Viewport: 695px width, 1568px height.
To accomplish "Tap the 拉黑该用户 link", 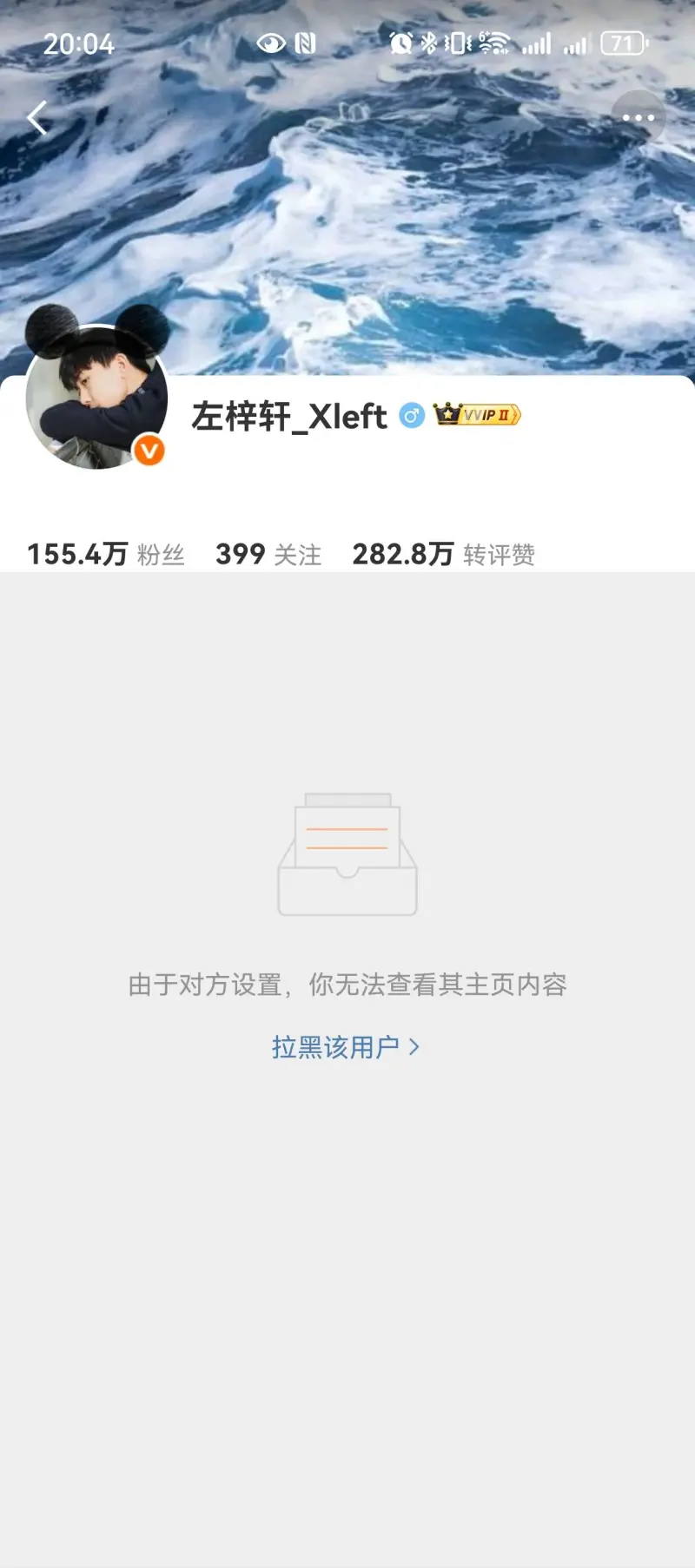I will click(345, 1047).
